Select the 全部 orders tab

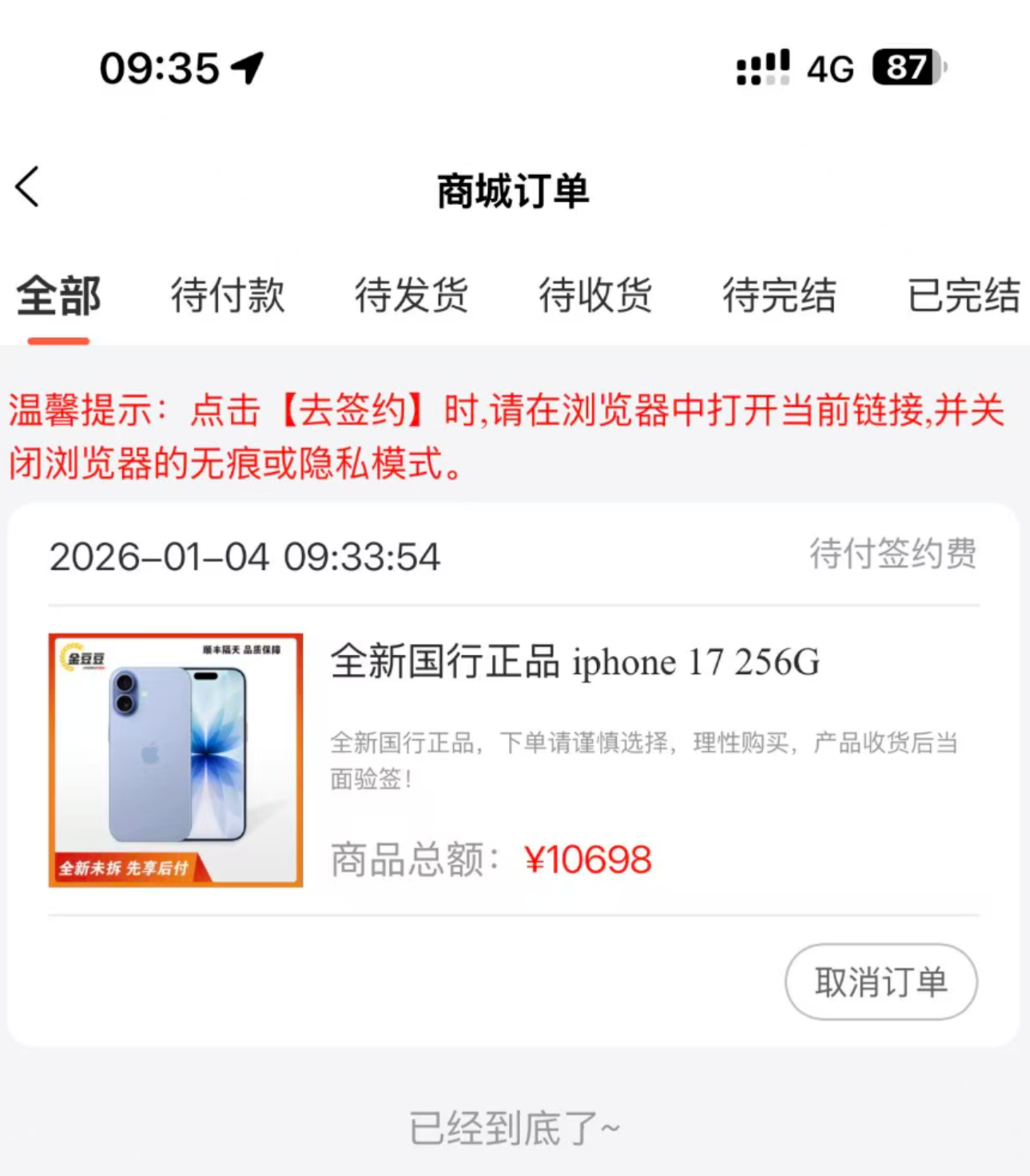(58, 296)
